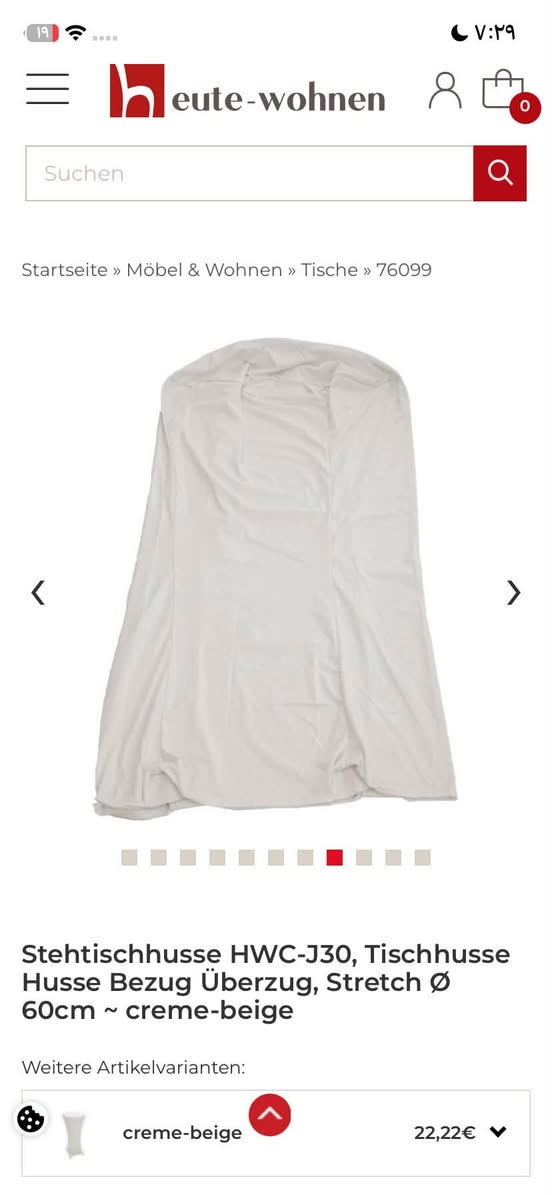Show the next product image
This screenshot has height=1195, width=552.
click(x=514, y=592)
